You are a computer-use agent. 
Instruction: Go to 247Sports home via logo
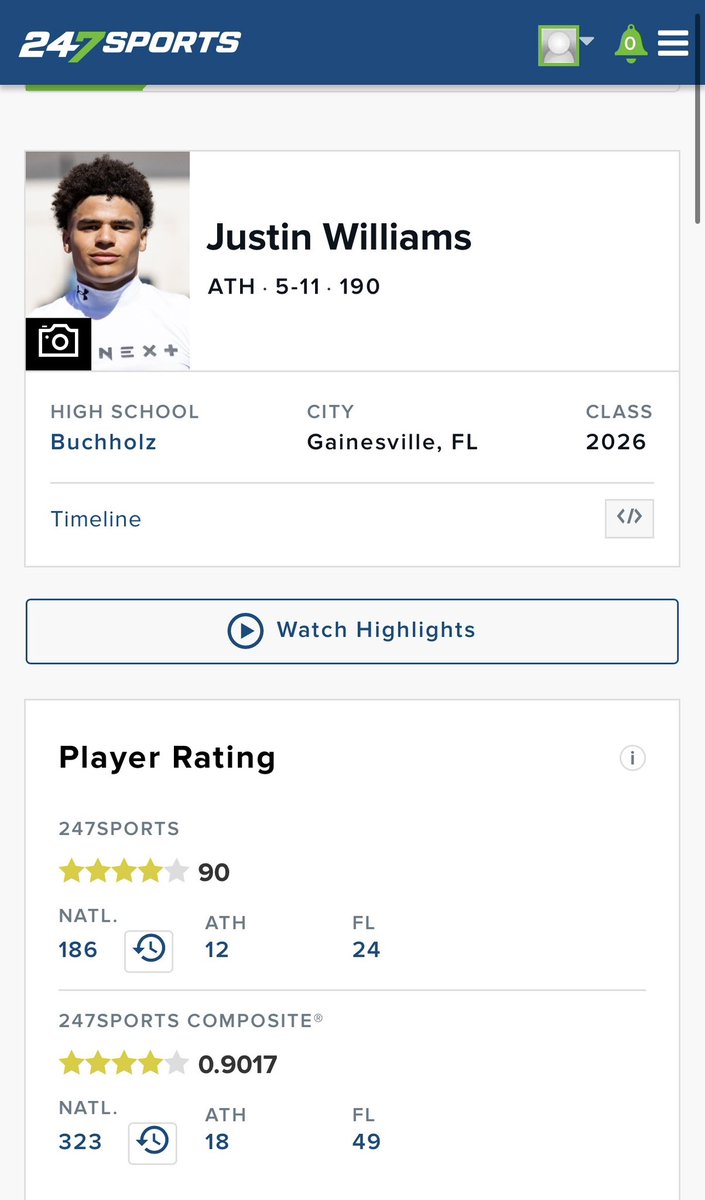130,44
